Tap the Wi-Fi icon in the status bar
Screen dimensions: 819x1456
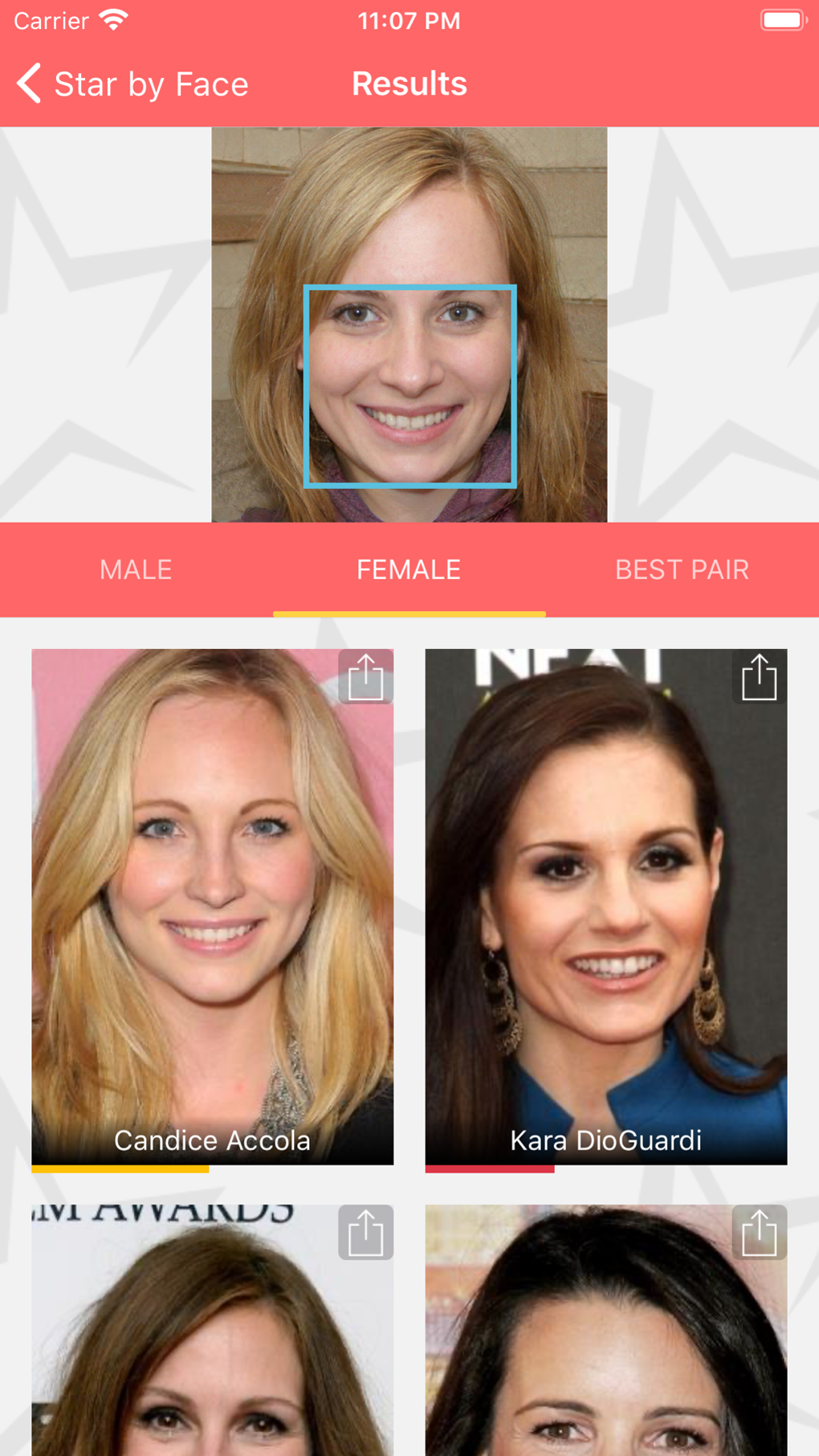[x=112, y=19]
